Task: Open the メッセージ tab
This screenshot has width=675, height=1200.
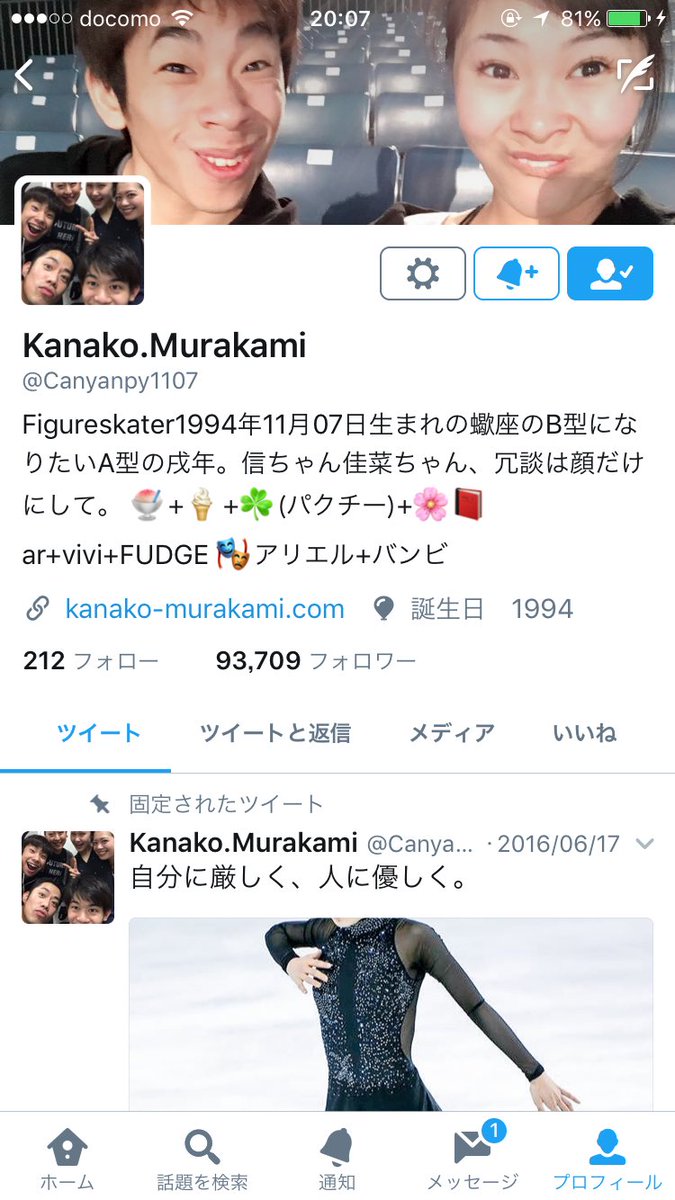Action: [x=472, y=1158]
